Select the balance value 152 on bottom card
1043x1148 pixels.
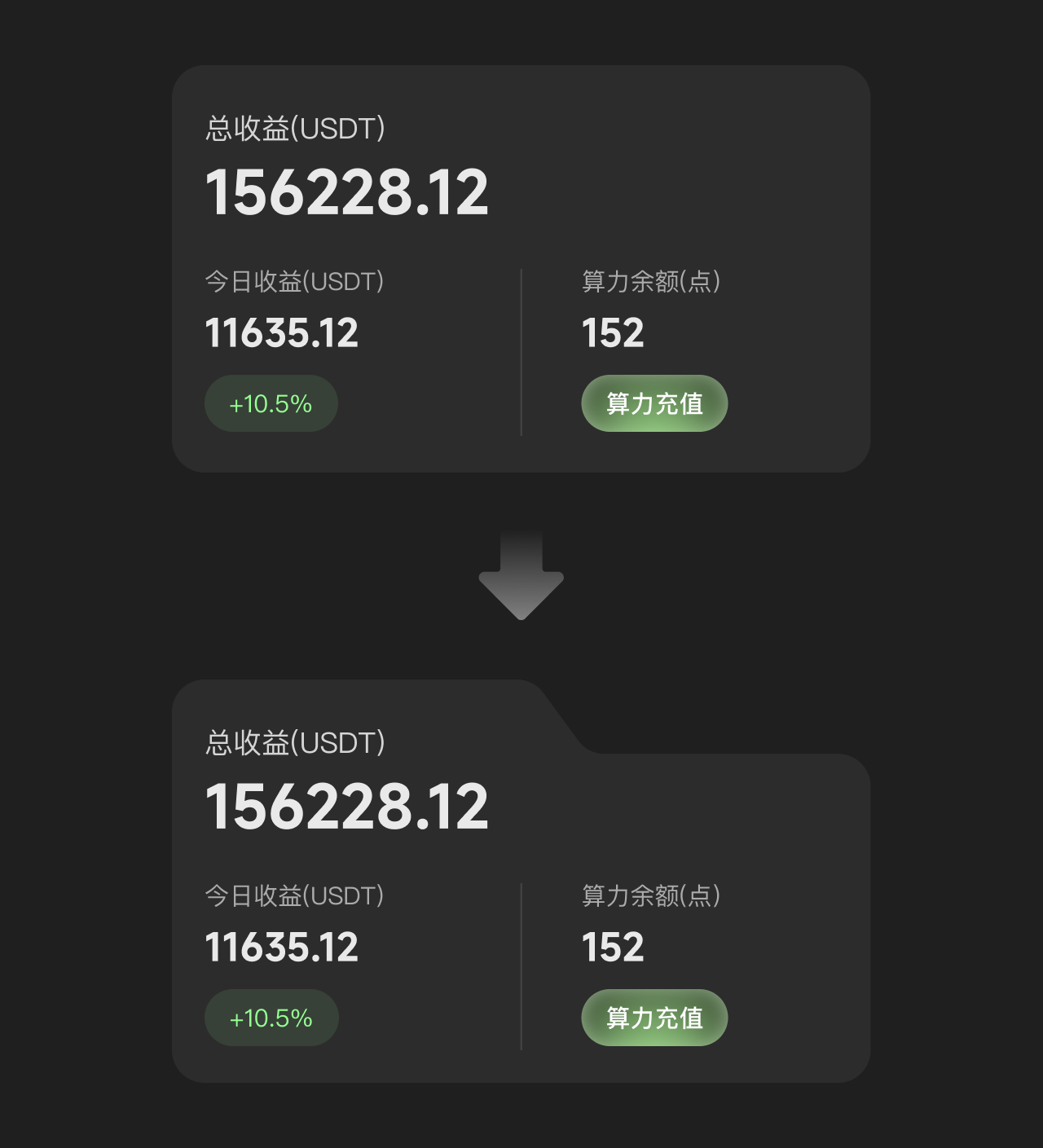coord(612,947)
